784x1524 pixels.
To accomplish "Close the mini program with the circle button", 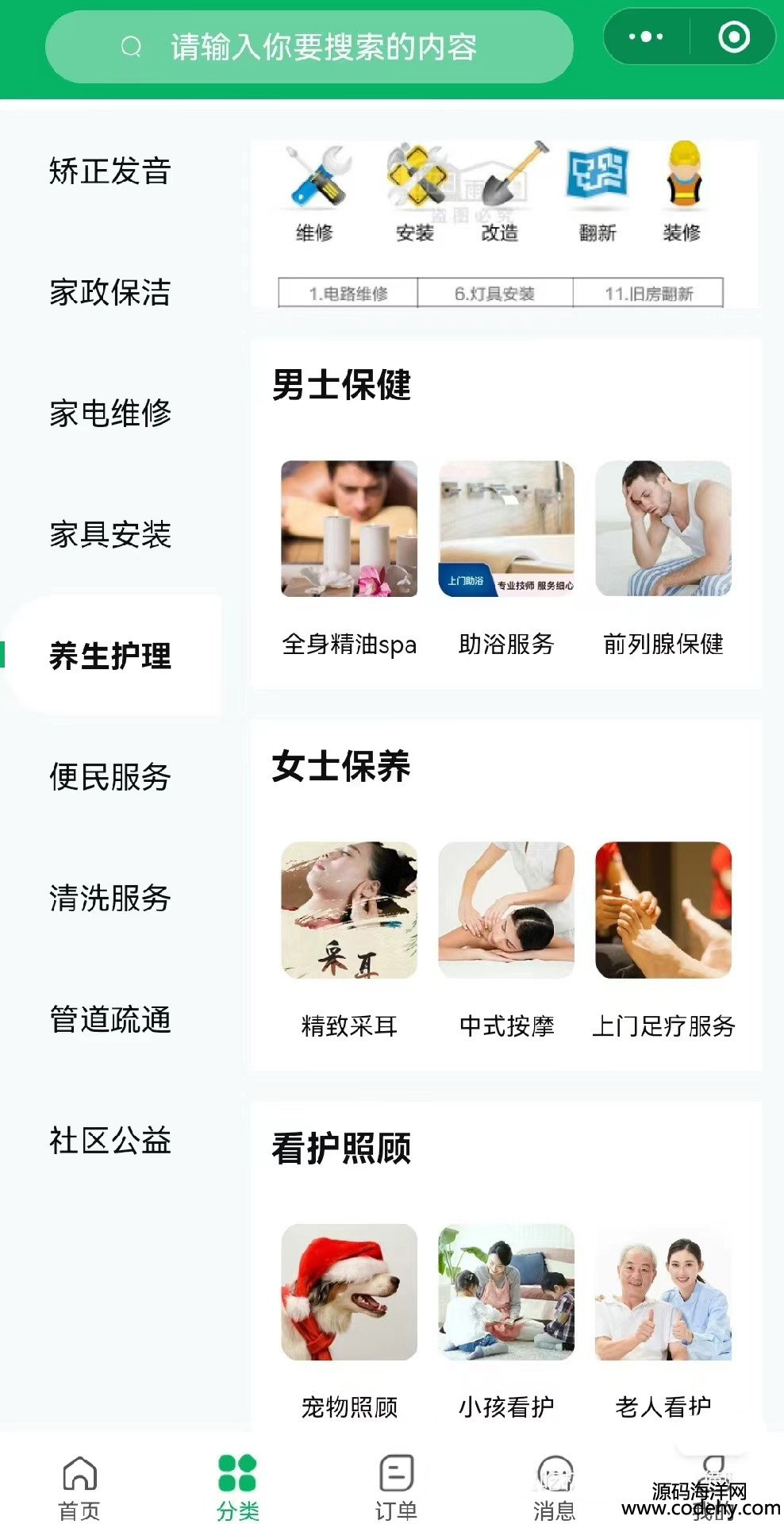I will pos(733,37).
